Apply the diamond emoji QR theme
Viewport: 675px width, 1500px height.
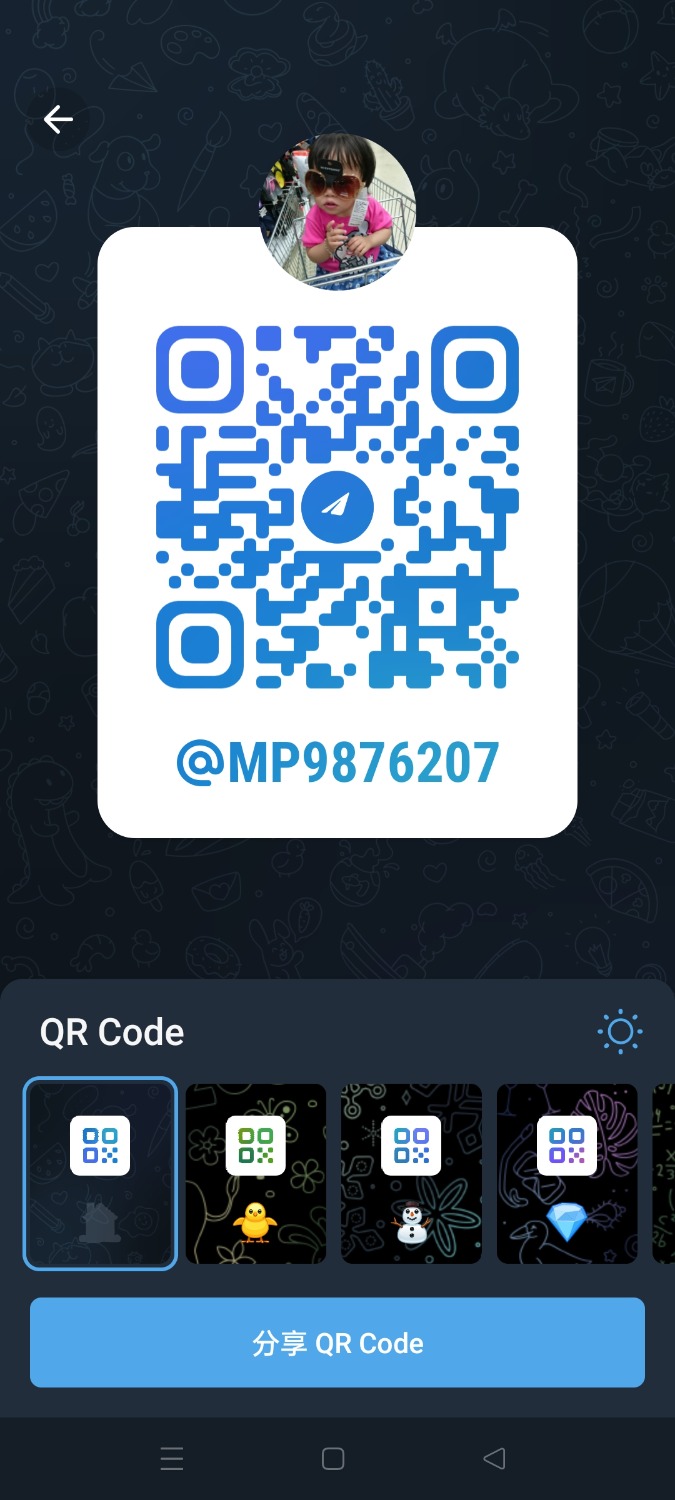click(567, 1173)
